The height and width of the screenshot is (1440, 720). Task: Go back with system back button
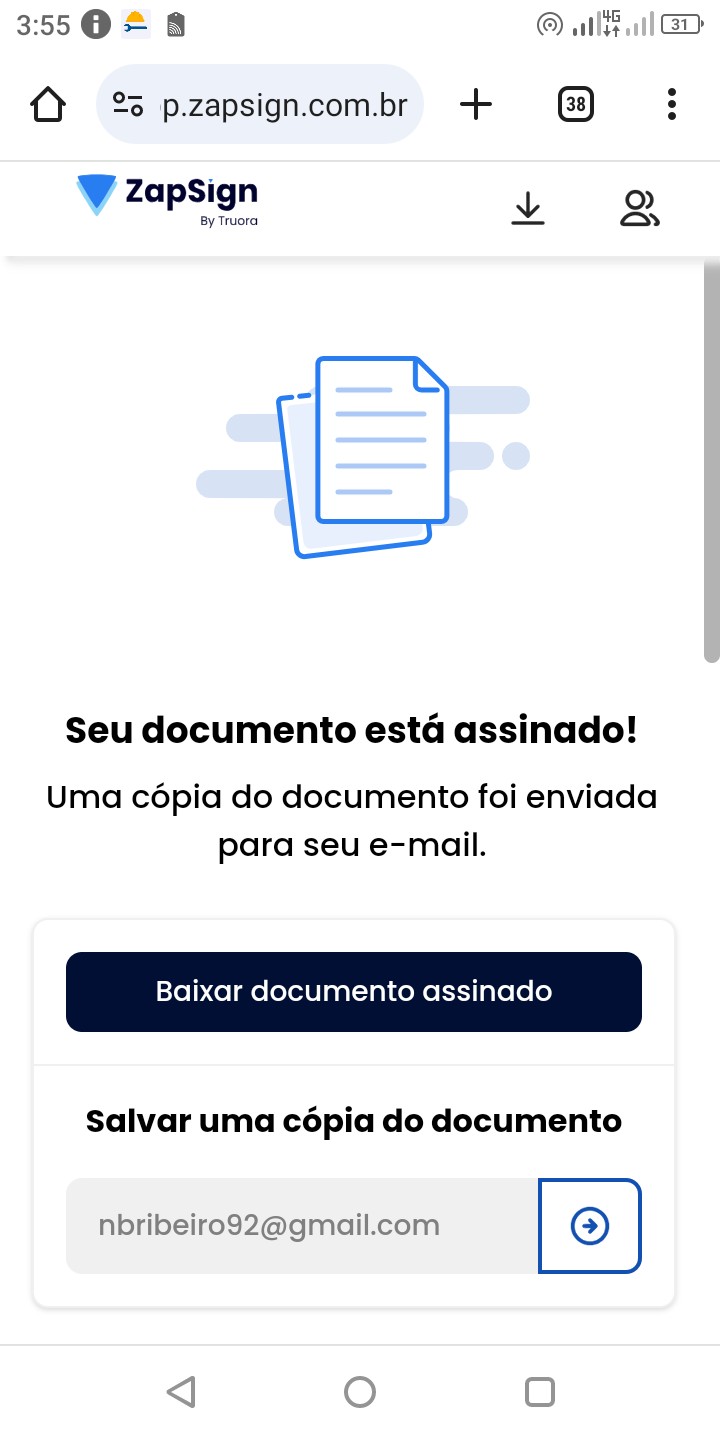(181, 1392)
